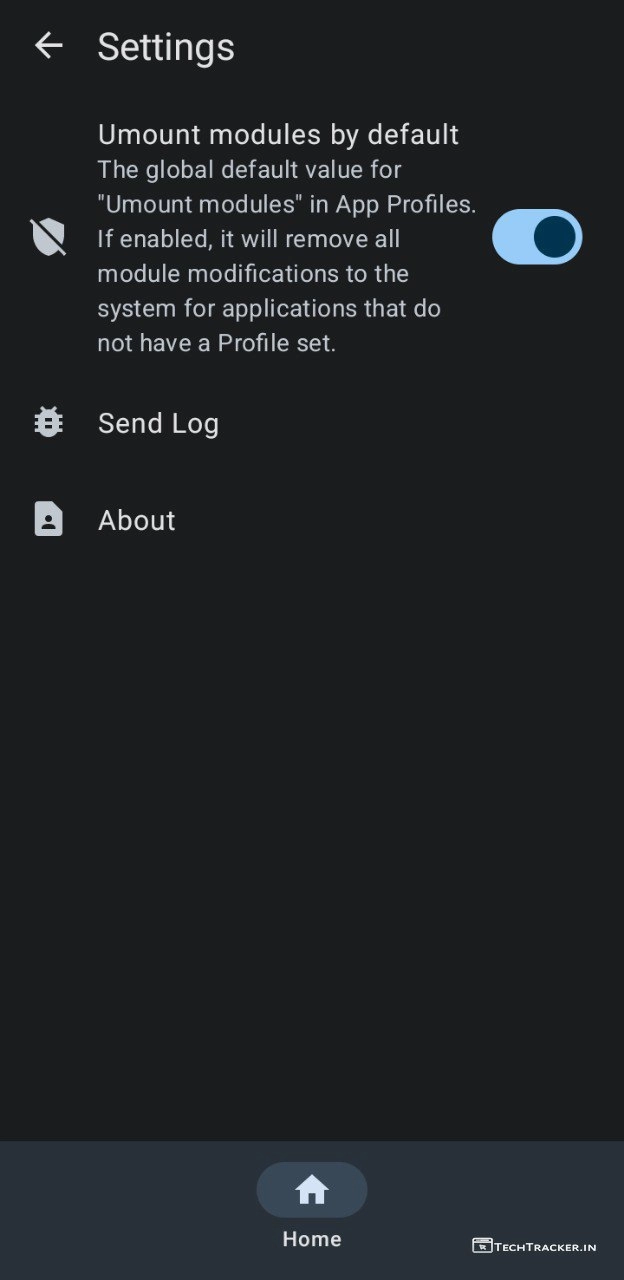Image resolution: width=624 pixels, height=1280 pixels.
Task: Disable Umount modules by default switch
Action: [x=537, y=237]
